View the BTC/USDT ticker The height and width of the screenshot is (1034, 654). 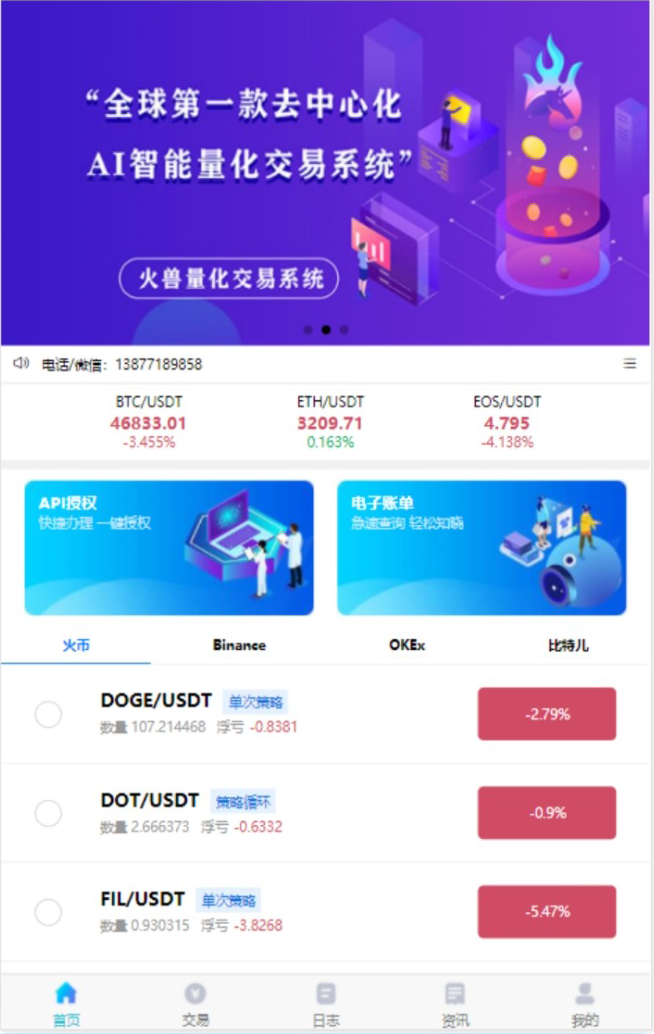148,421
